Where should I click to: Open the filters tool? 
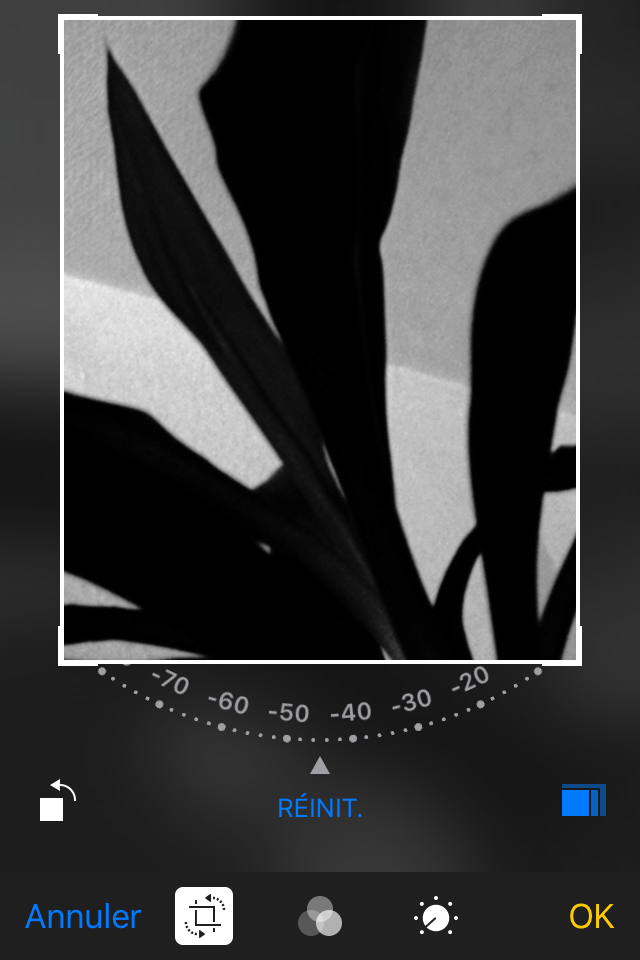(x=320, y=916)
